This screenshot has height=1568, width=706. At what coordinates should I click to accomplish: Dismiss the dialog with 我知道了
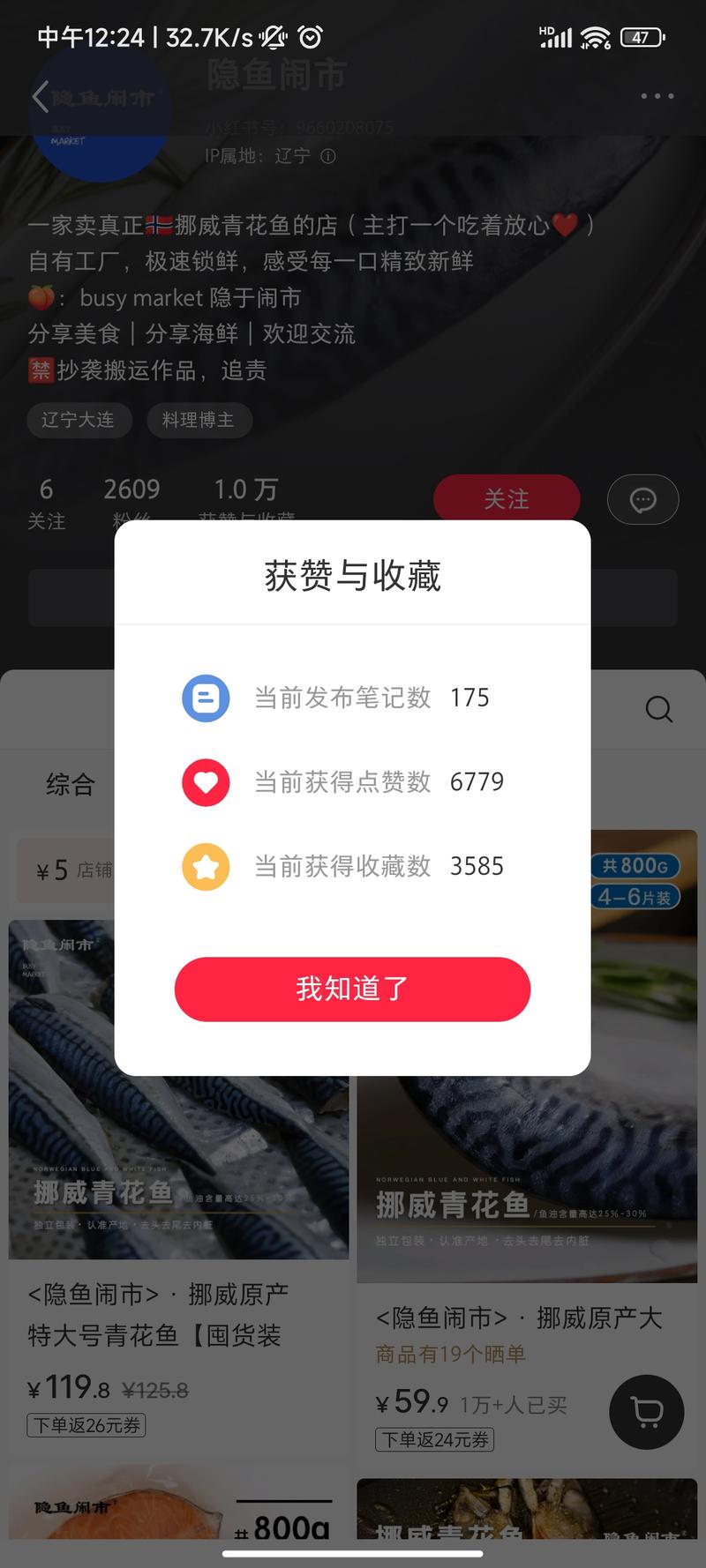coord(352,989)
